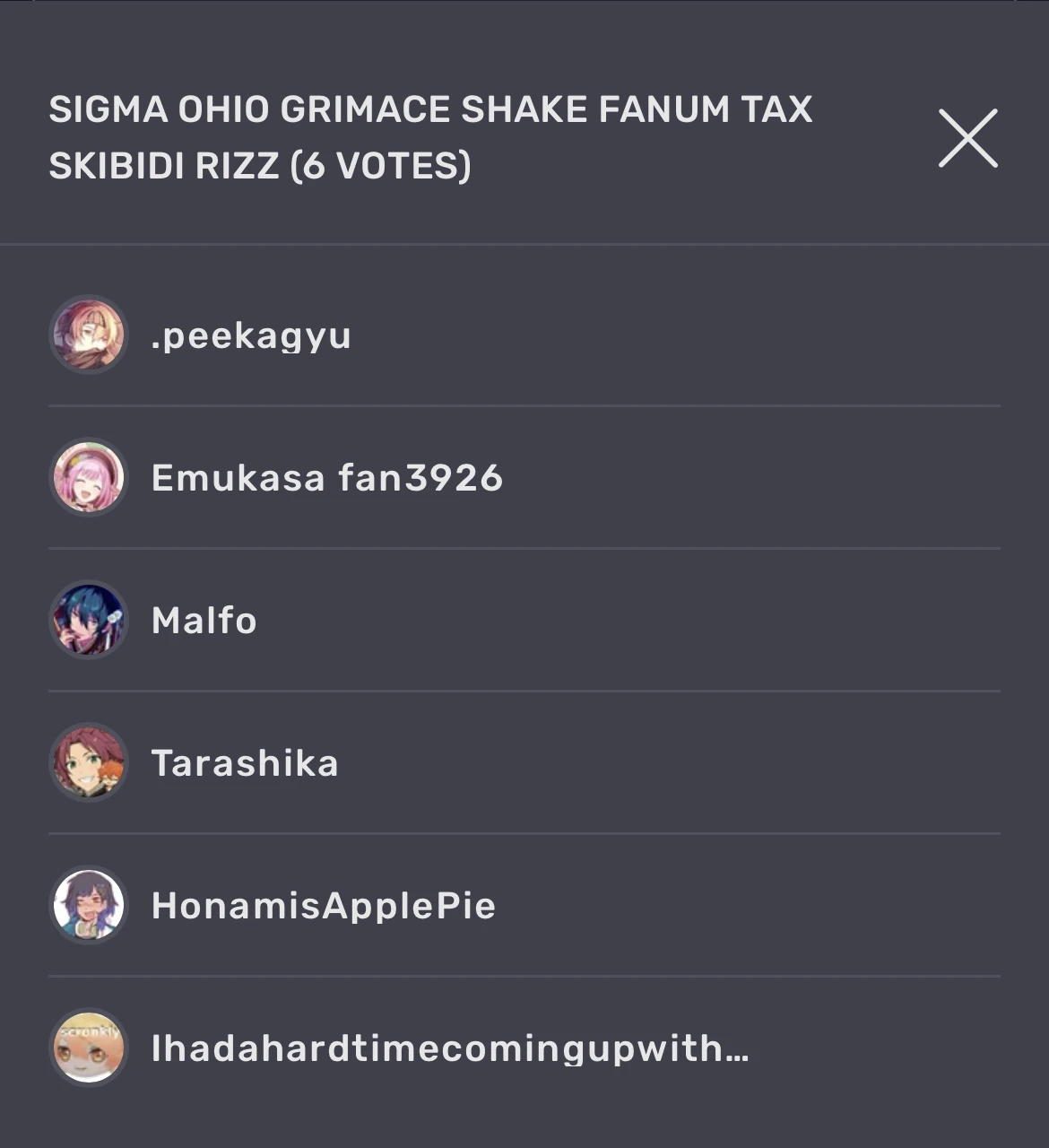The height and width of the screenshot is (1148, 1049).
Task: Click HonamisApplePie's profile avatar
Action: [x=87, y=906]
